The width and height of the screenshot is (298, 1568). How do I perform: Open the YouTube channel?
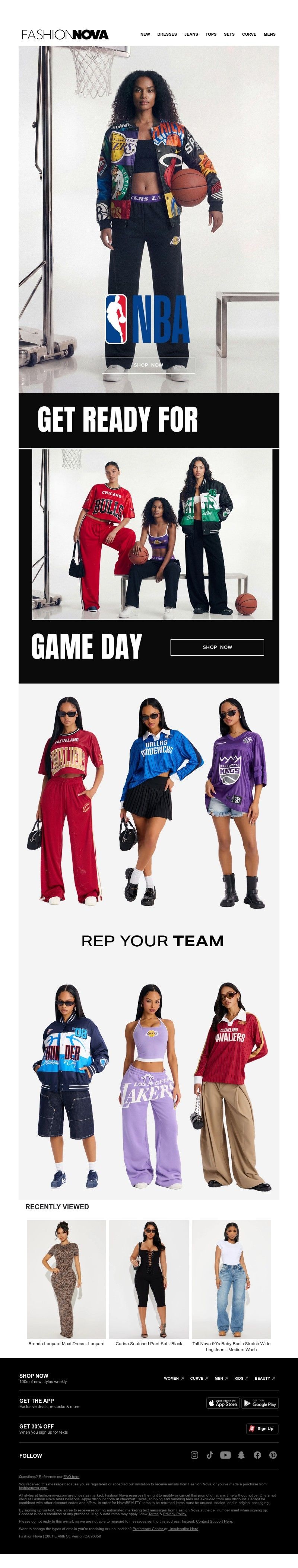(x=225, y=1455)
